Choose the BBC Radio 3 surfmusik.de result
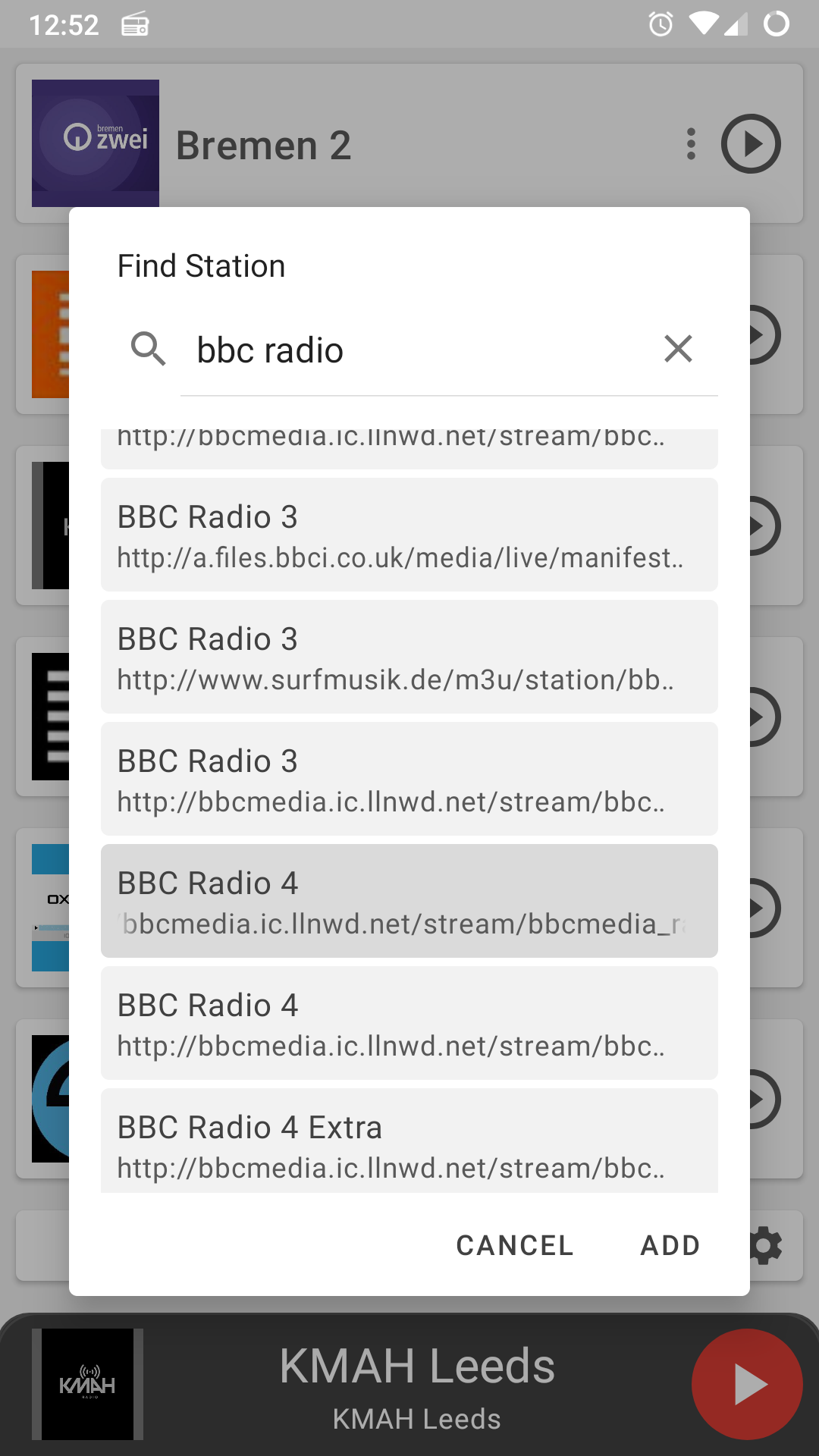The width and height of the screenshot is (819, 1456). click(x=409, y=657)
